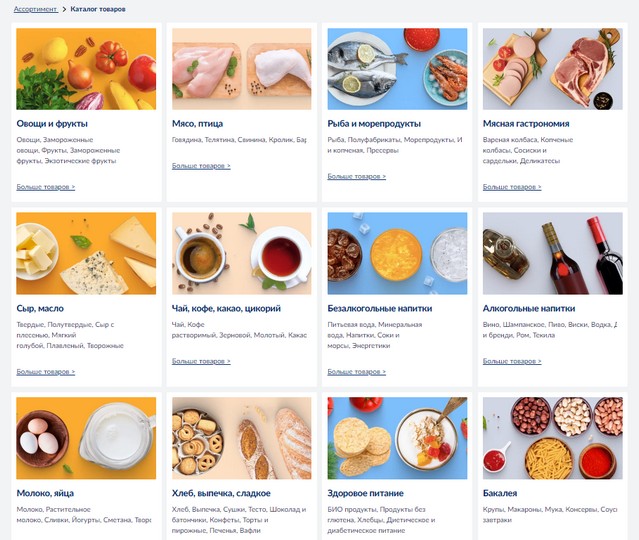639x540 pixels.
Task: Open the Безалкогольные напитки category card
Action: point(379,308)
